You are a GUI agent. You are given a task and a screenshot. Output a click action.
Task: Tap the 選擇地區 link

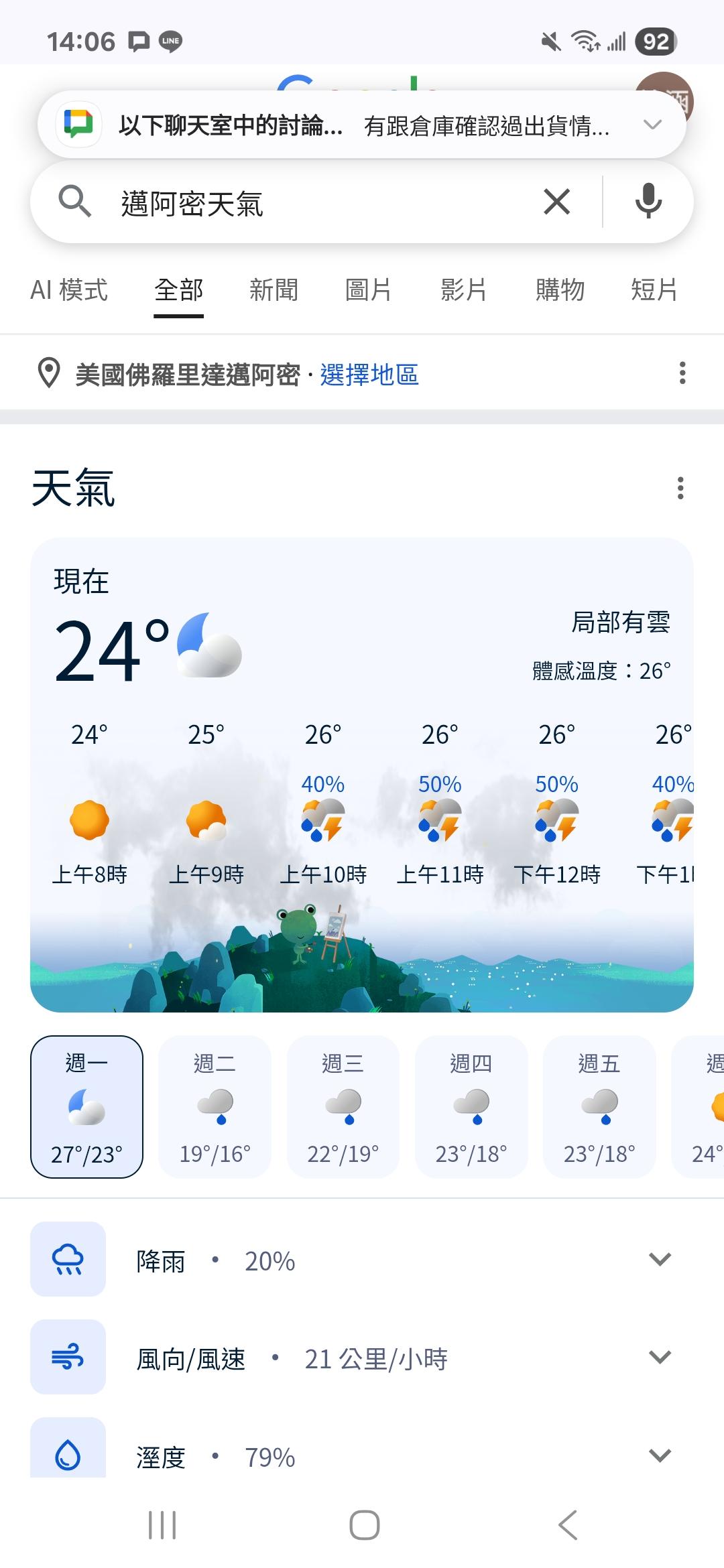click(x=369, y=375)
